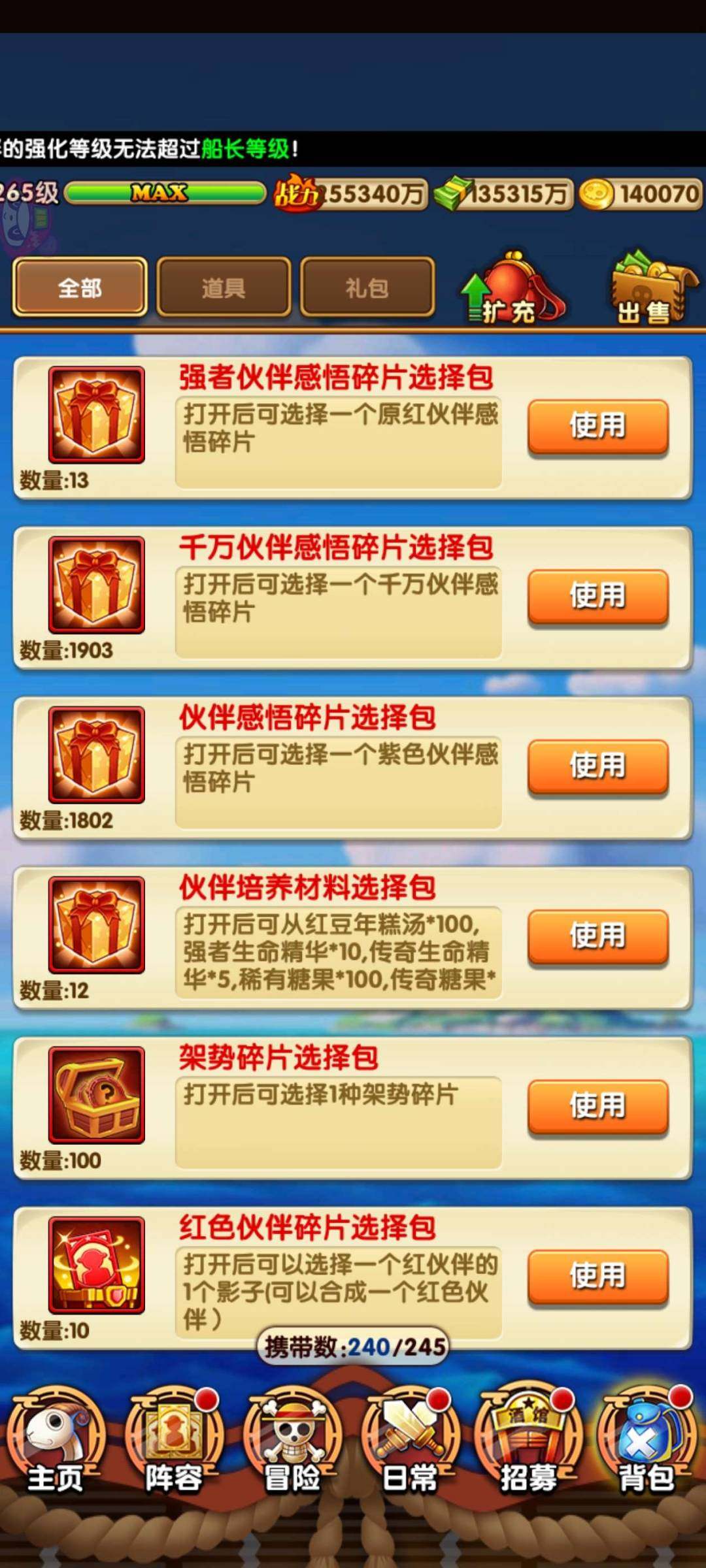Switch to the 全部 tab
706x1568 pixels.
tap(80, 287)
